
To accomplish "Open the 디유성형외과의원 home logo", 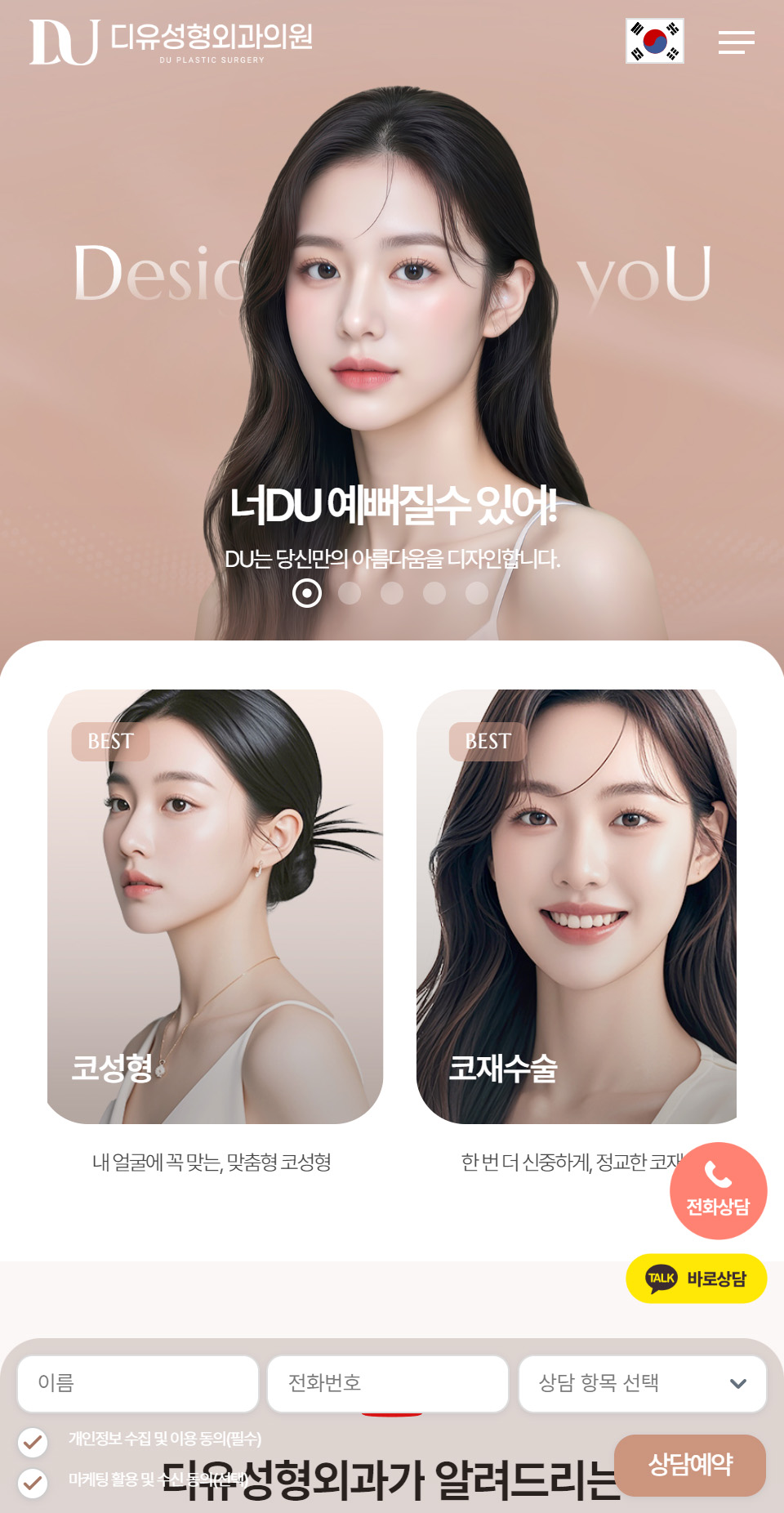I will 171,42.
